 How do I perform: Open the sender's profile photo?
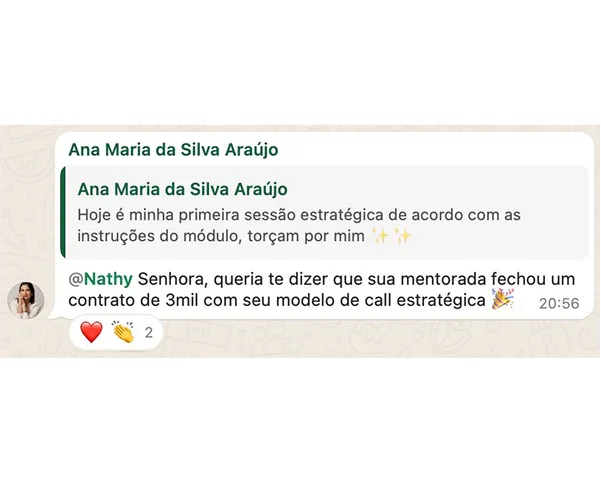pyautogui.click(x=25, y=300)
